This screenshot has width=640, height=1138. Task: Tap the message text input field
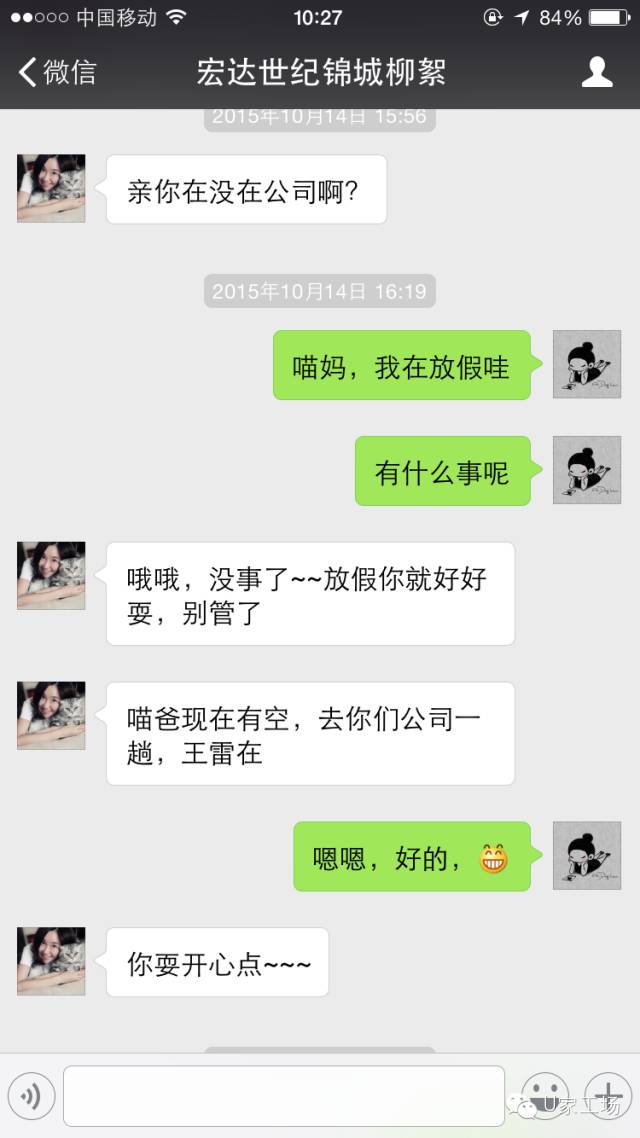pos(283,1096)
